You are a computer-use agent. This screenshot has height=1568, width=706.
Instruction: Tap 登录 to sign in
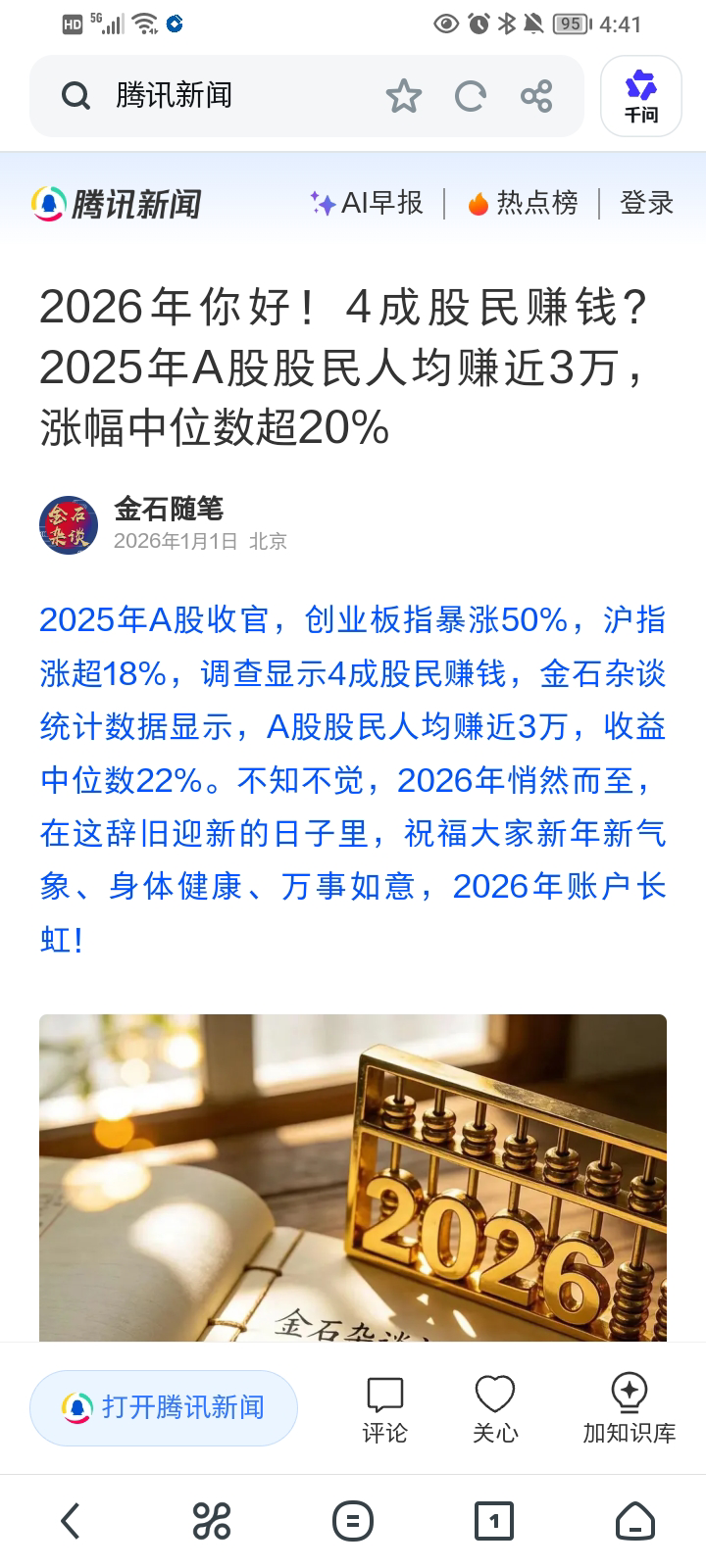click(x=647, y=203)
